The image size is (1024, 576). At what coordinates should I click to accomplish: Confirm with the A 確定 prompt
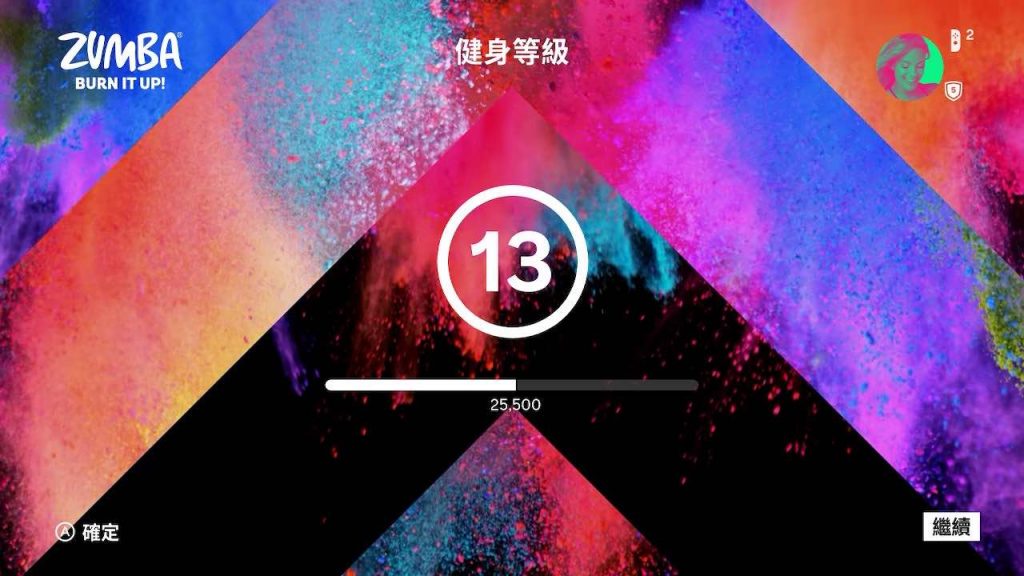click(x=87, y=533)
